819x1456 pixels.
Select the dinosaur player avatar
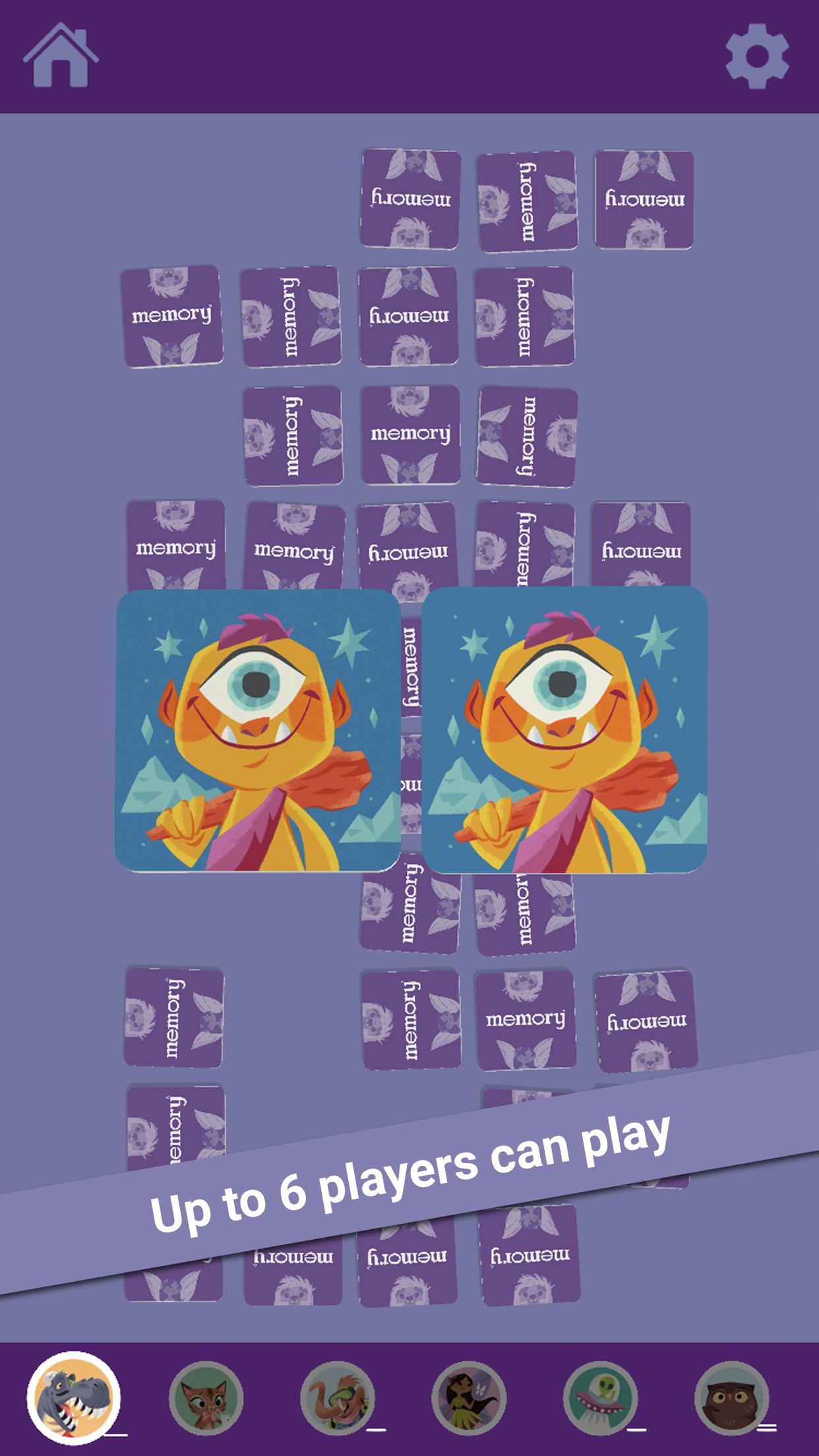[74, 1398]
